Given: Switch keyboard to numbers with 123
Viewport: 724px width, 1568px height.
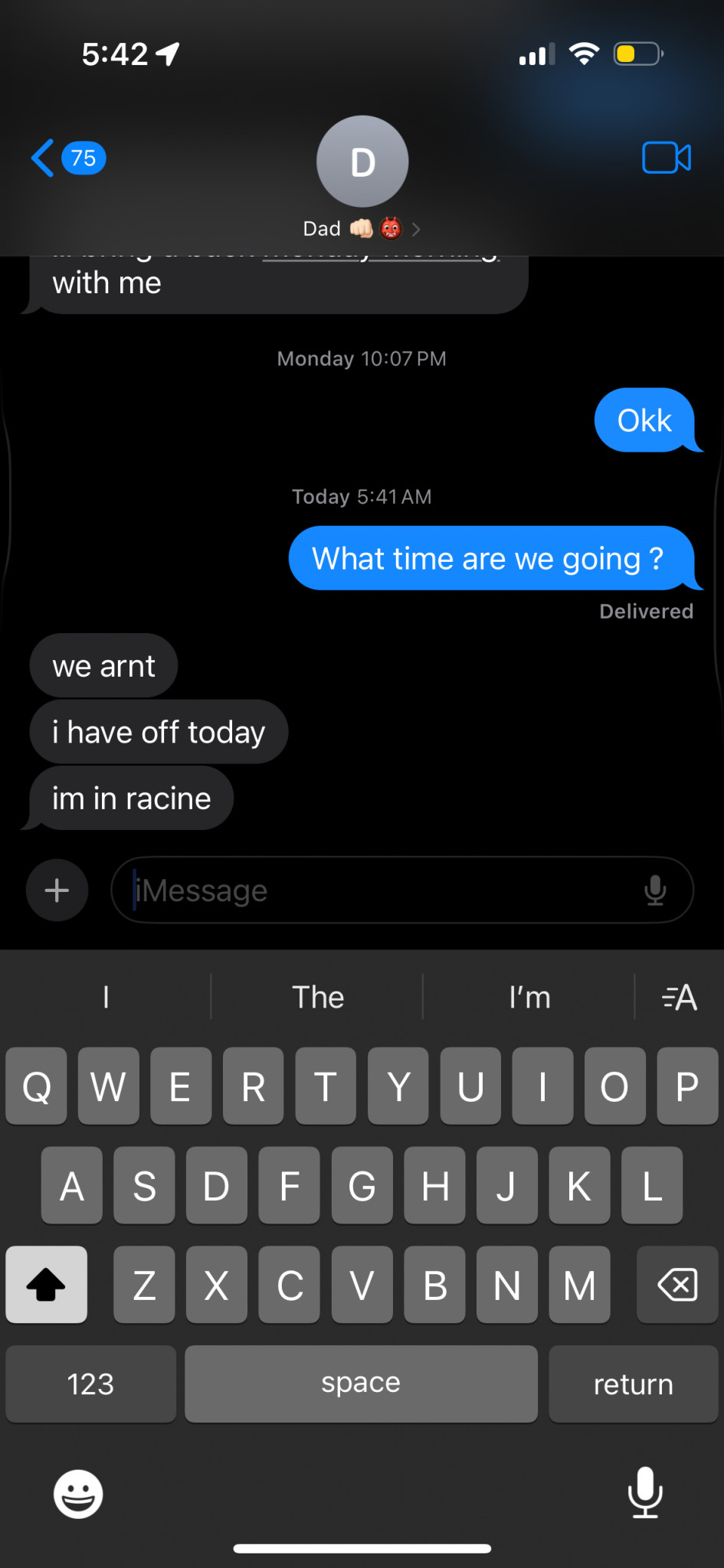Looking at the screenshot, I should 90,1383.
